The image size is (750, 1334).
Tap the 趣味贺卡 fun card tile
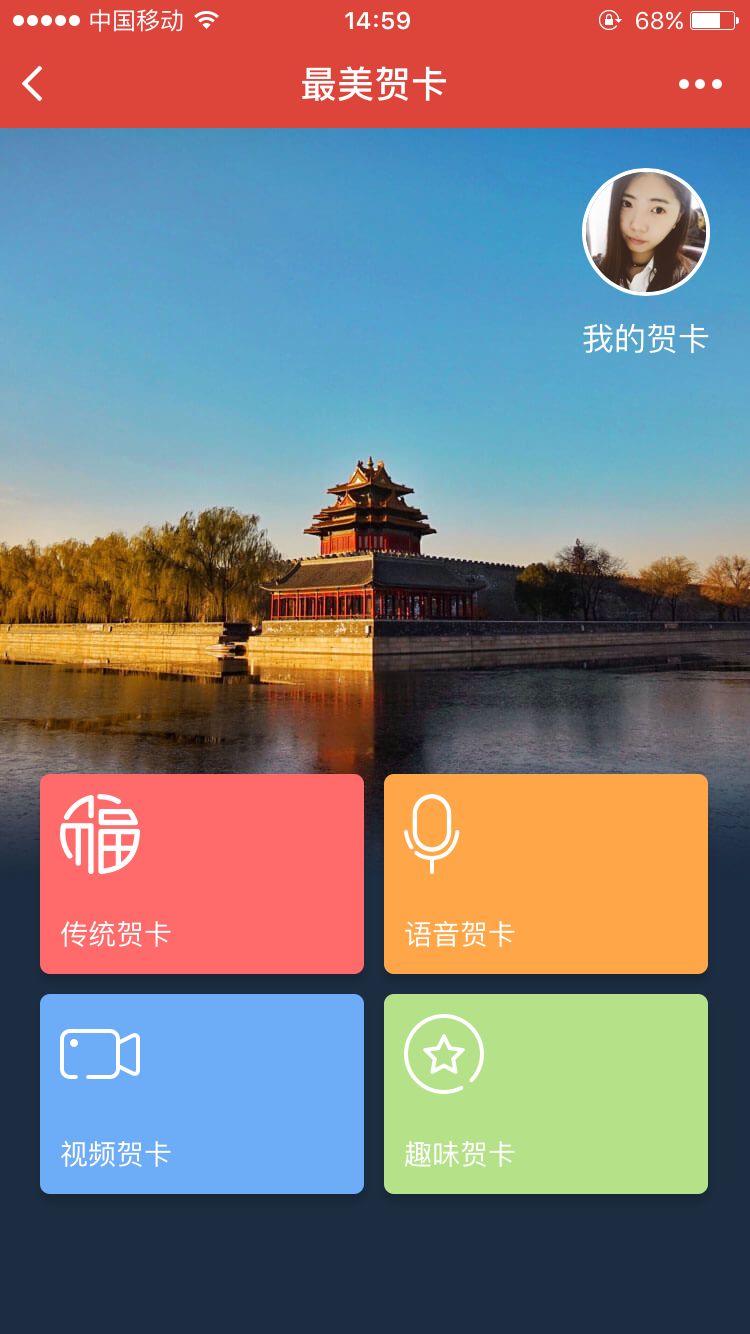(x=546, y=1094)
